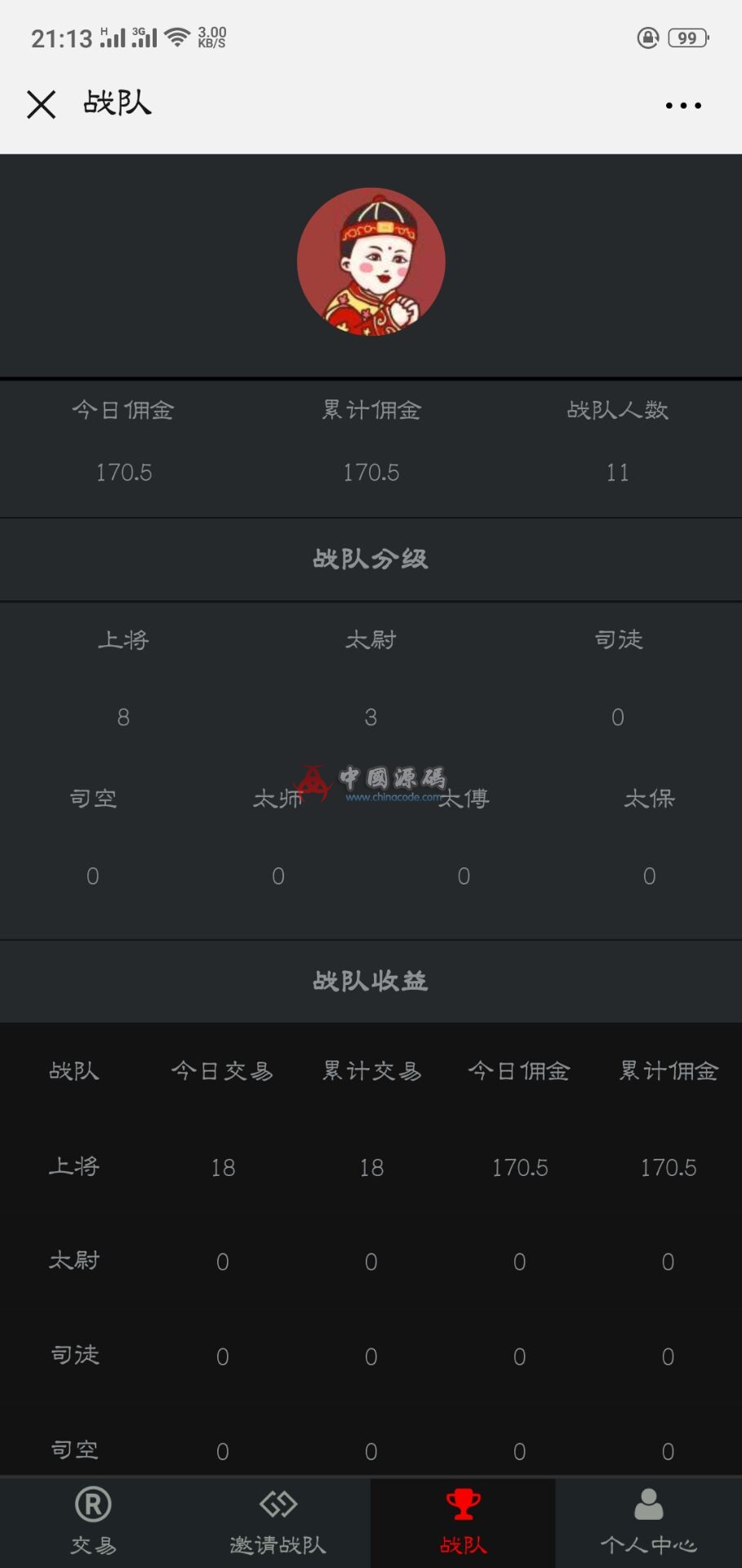Tap the trophy icon for 战队
742x1568 pixels.
point(462,1505)
